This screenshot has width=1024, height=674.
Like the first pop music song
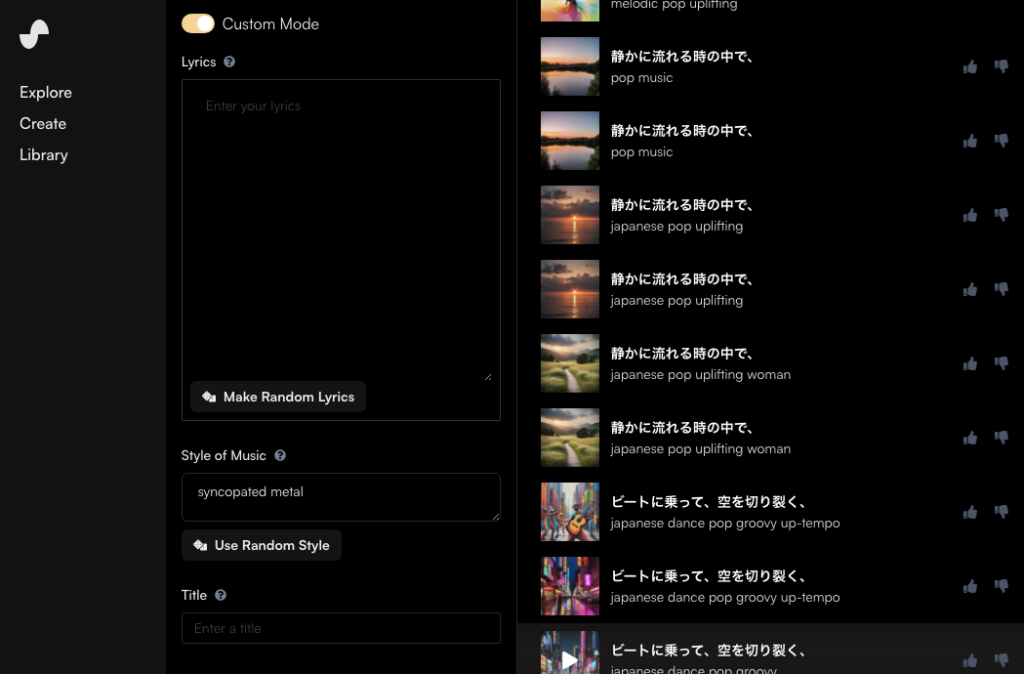pos(970,67)
